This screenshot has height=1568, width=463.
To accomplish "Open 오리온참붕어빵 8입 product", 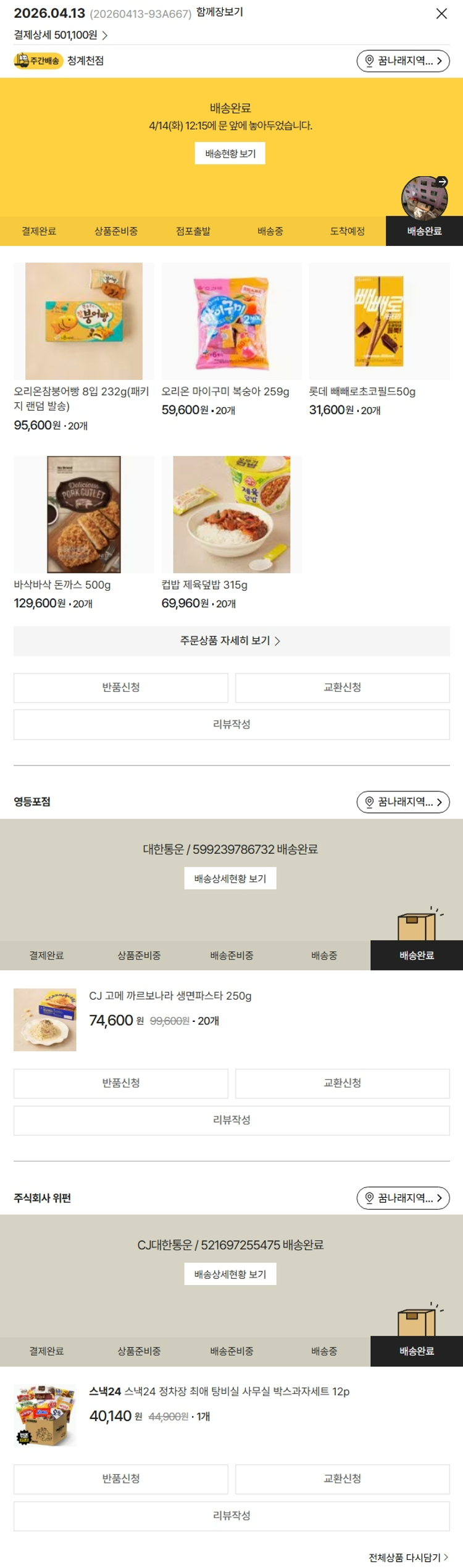I will (x=83, y=321).
